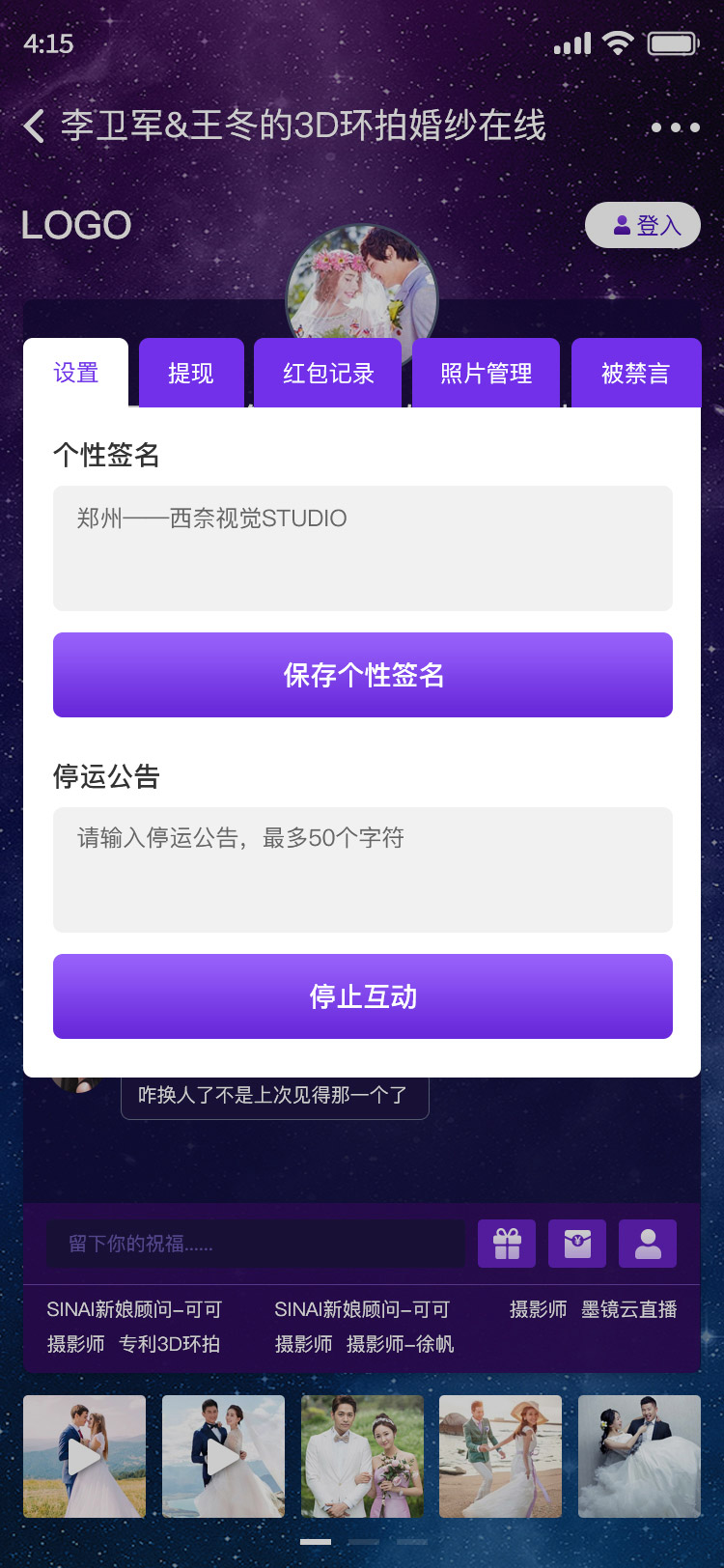This screenshot has height=1568, width=724.
Task: Open the gift box icon
Action: pos(507,1244)
